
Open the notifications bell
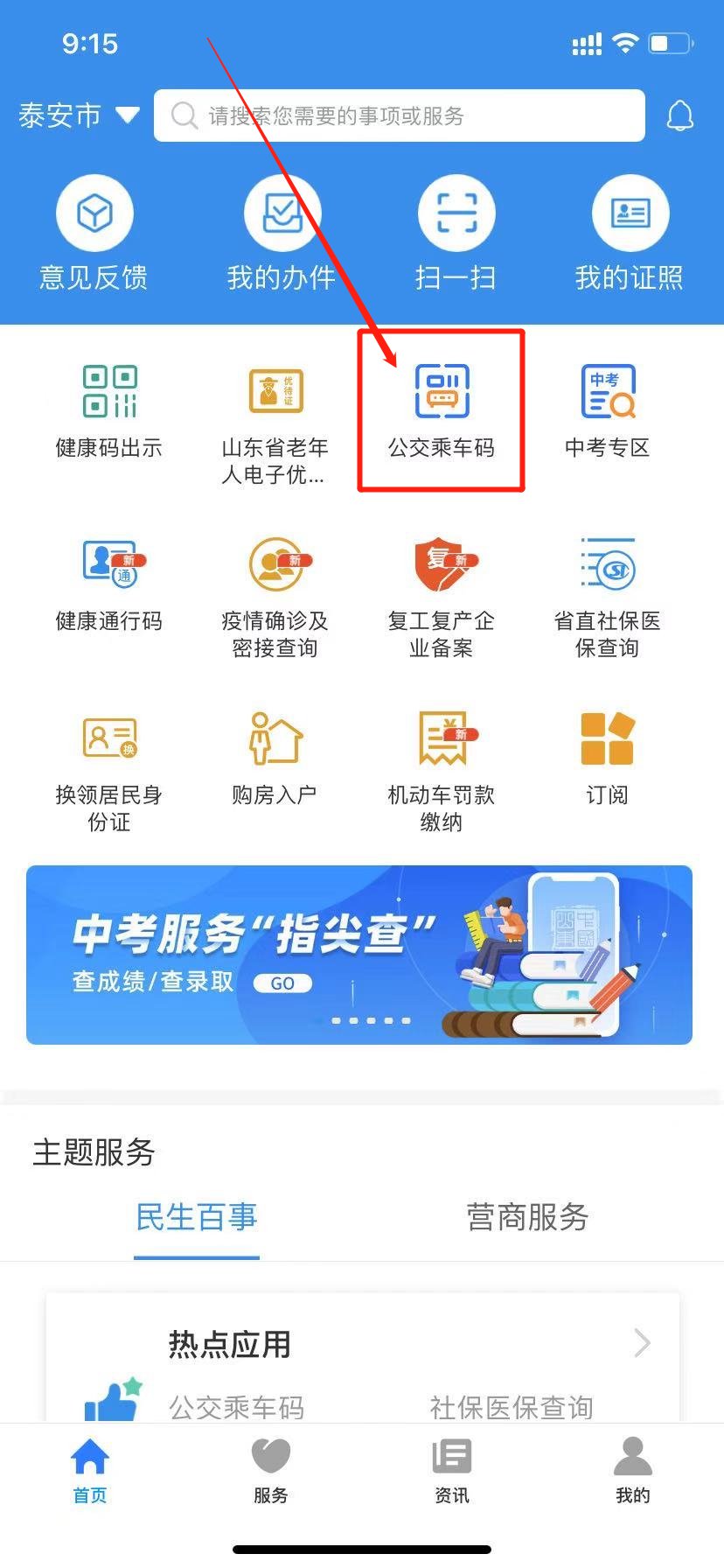(x=679, y=116)
